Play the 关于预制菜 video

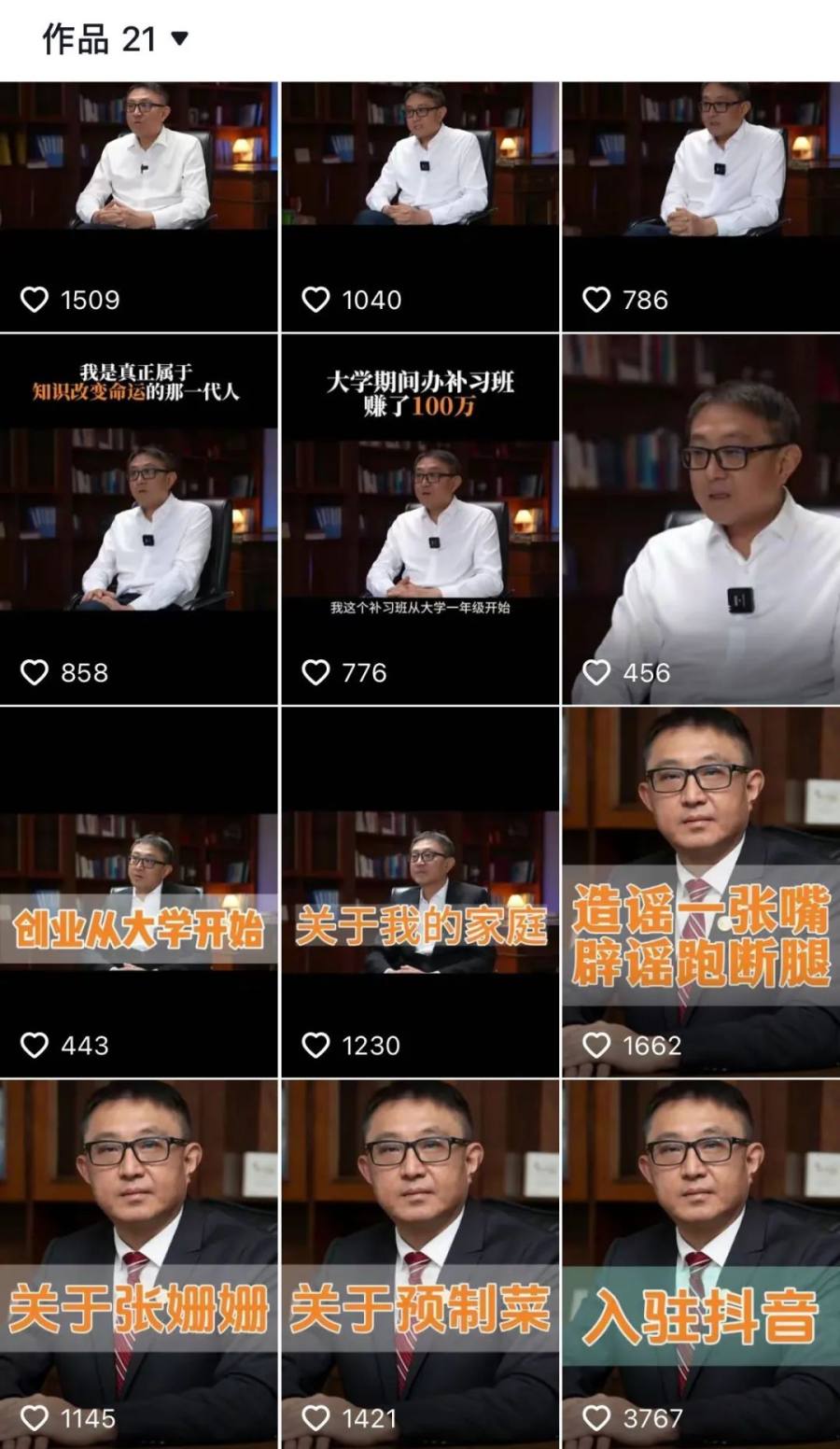pyautogui.click(x=420, y=1264)
